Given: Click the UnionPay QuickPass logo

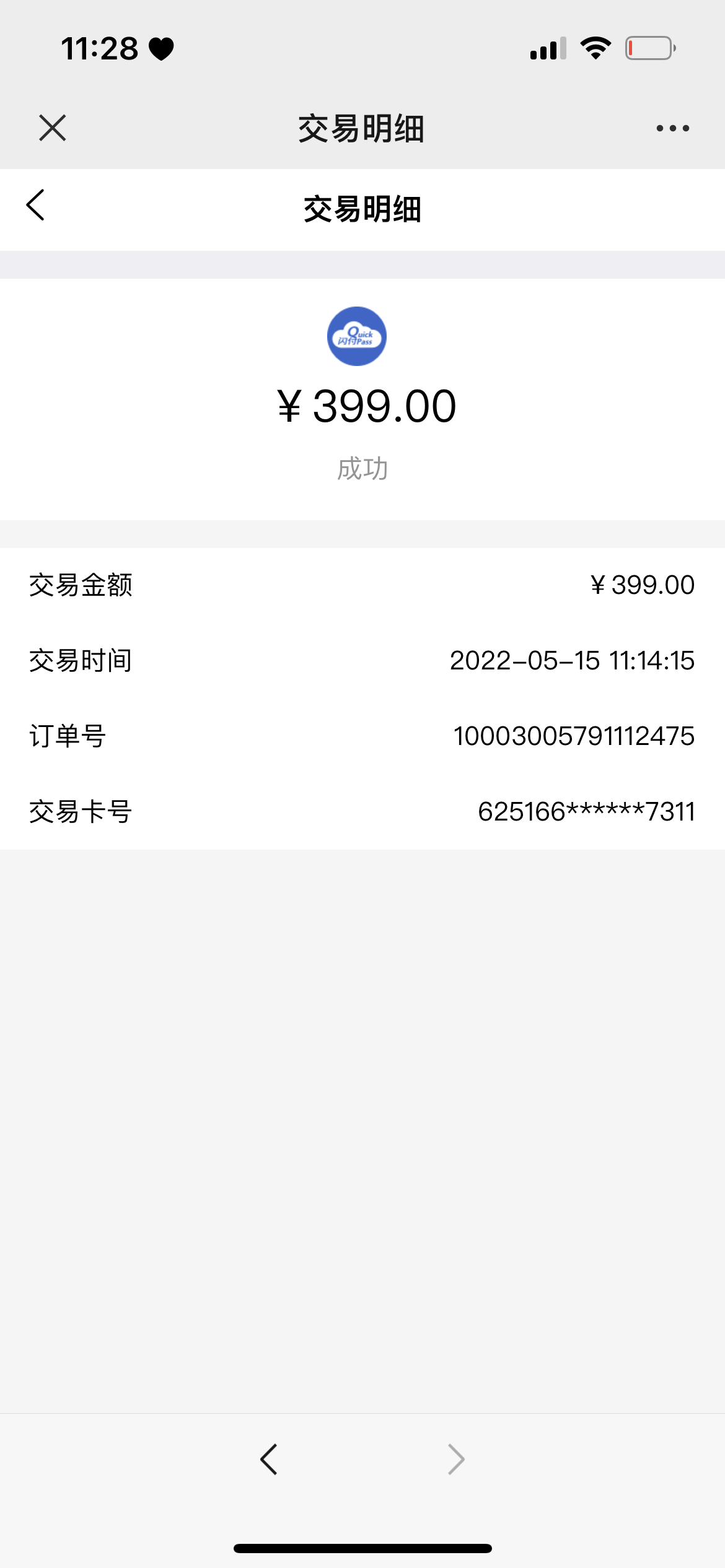Looking at the screenshot, I should [x=357, y=335].
